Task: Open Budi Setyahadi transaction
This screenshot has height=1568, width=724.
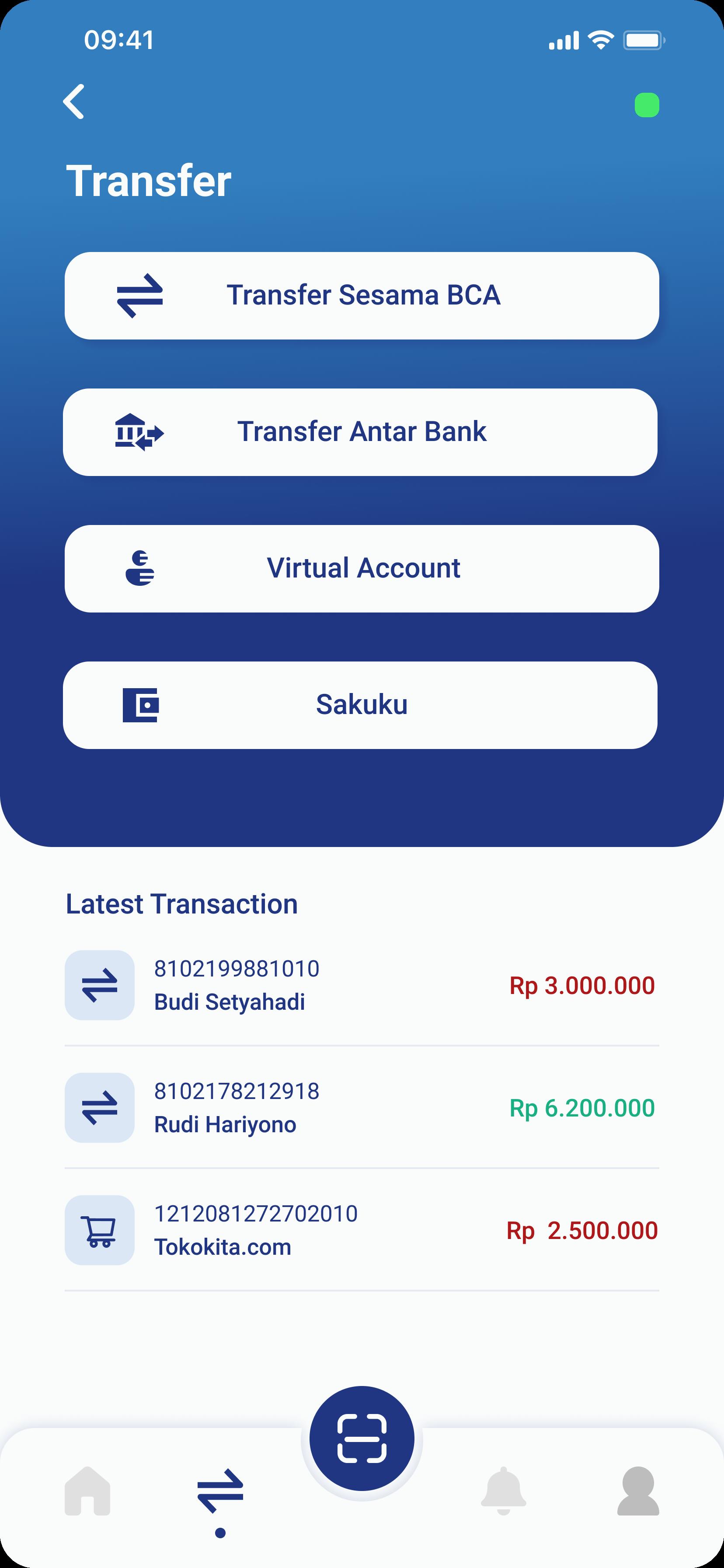Action: 362,985
